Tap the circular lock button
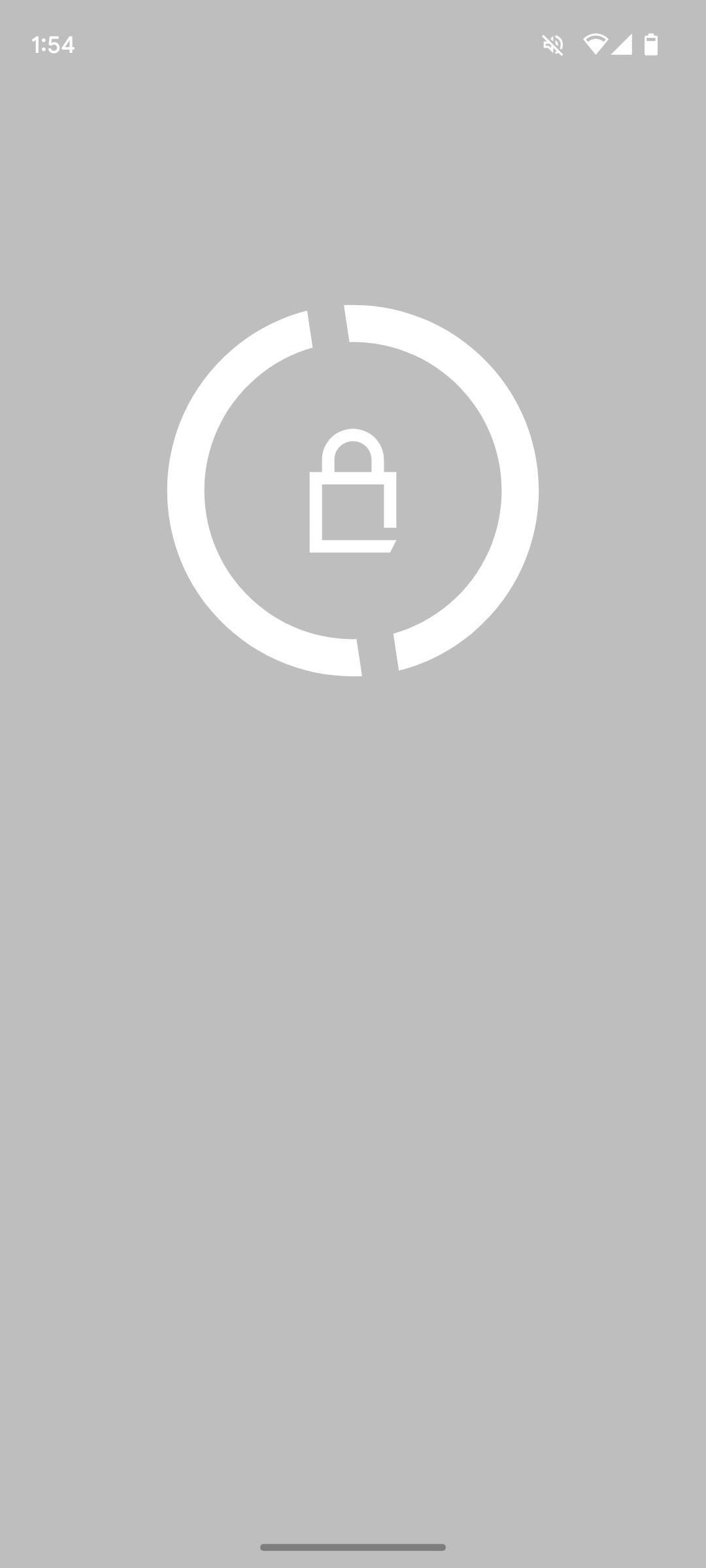The image size is (706, 1568). click(x=353, y=491)
